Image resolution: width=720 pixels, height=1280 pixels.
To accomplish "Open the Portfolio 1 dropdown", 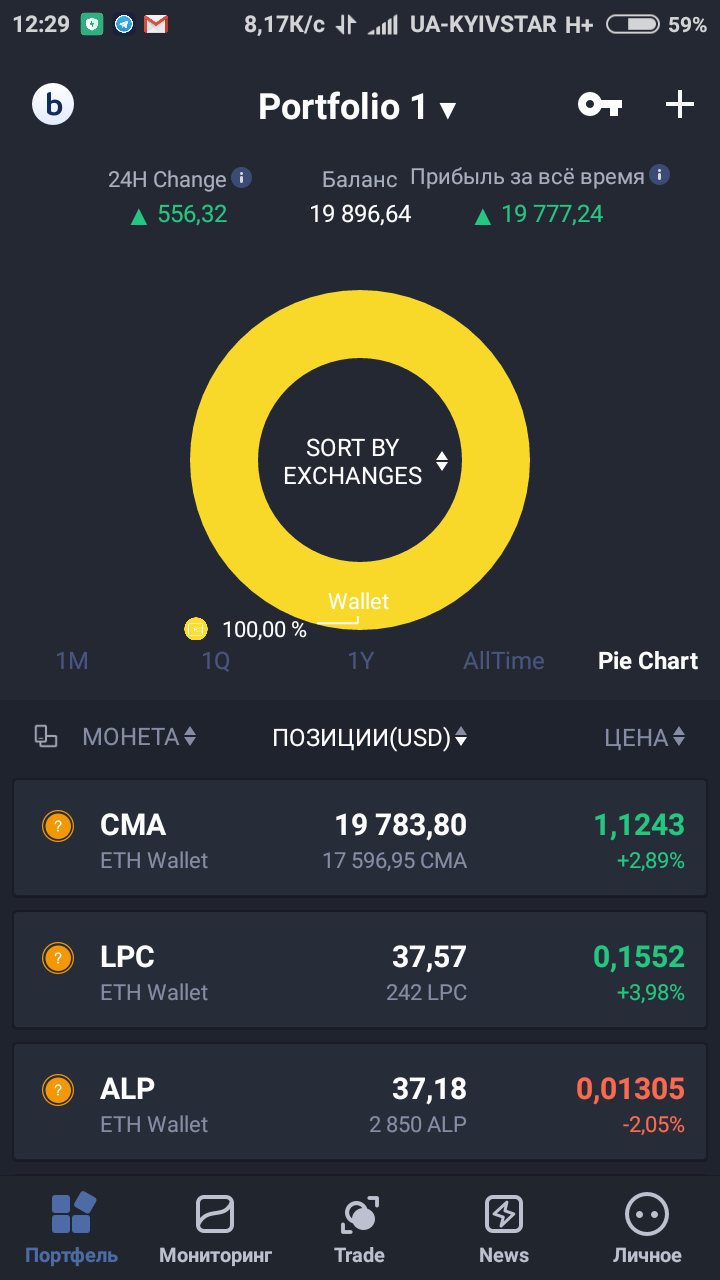I will tap(357, 106).
